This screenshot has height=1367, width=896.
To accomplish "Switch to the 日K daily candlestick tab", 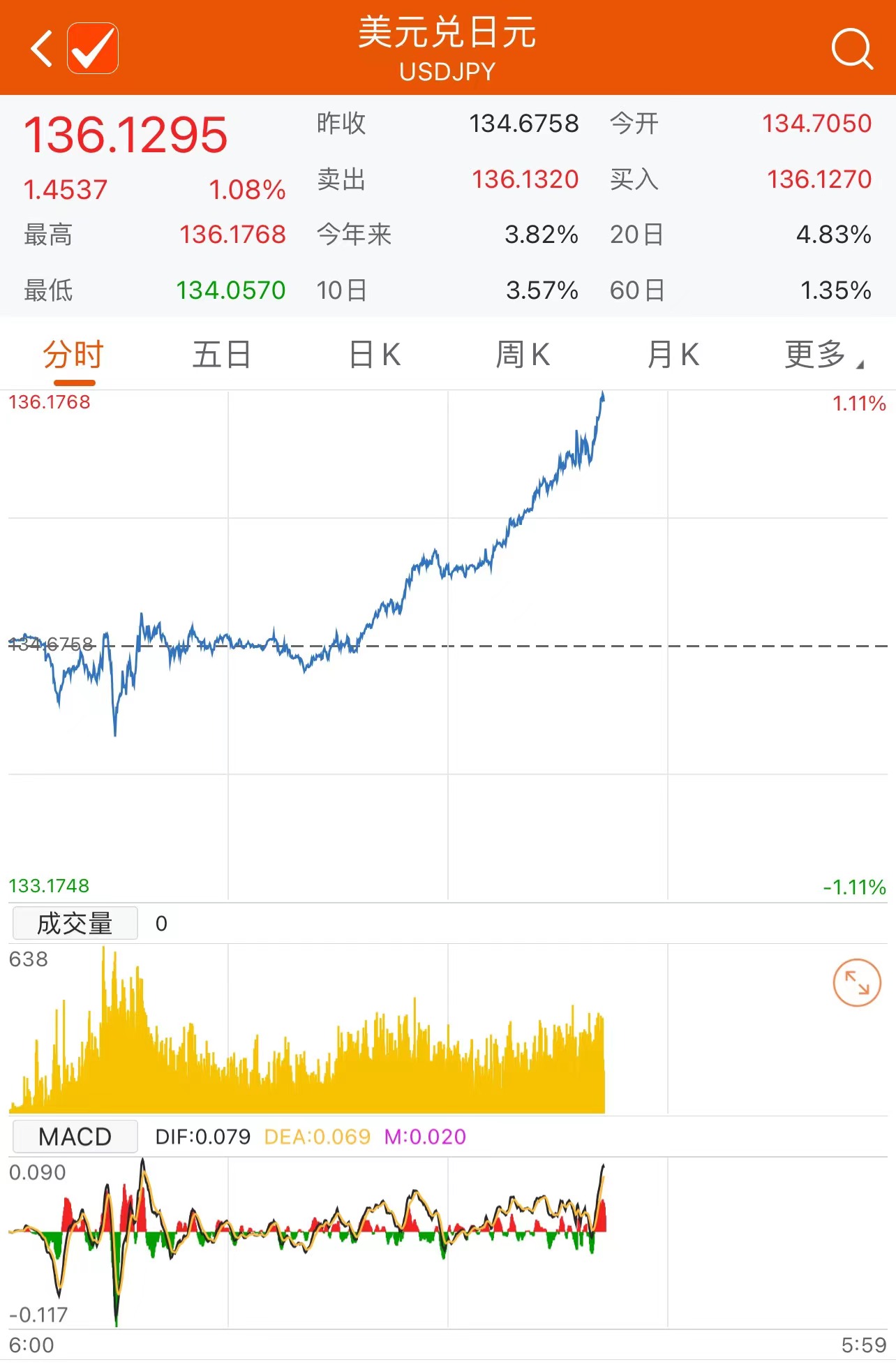I will coord(375,355).
